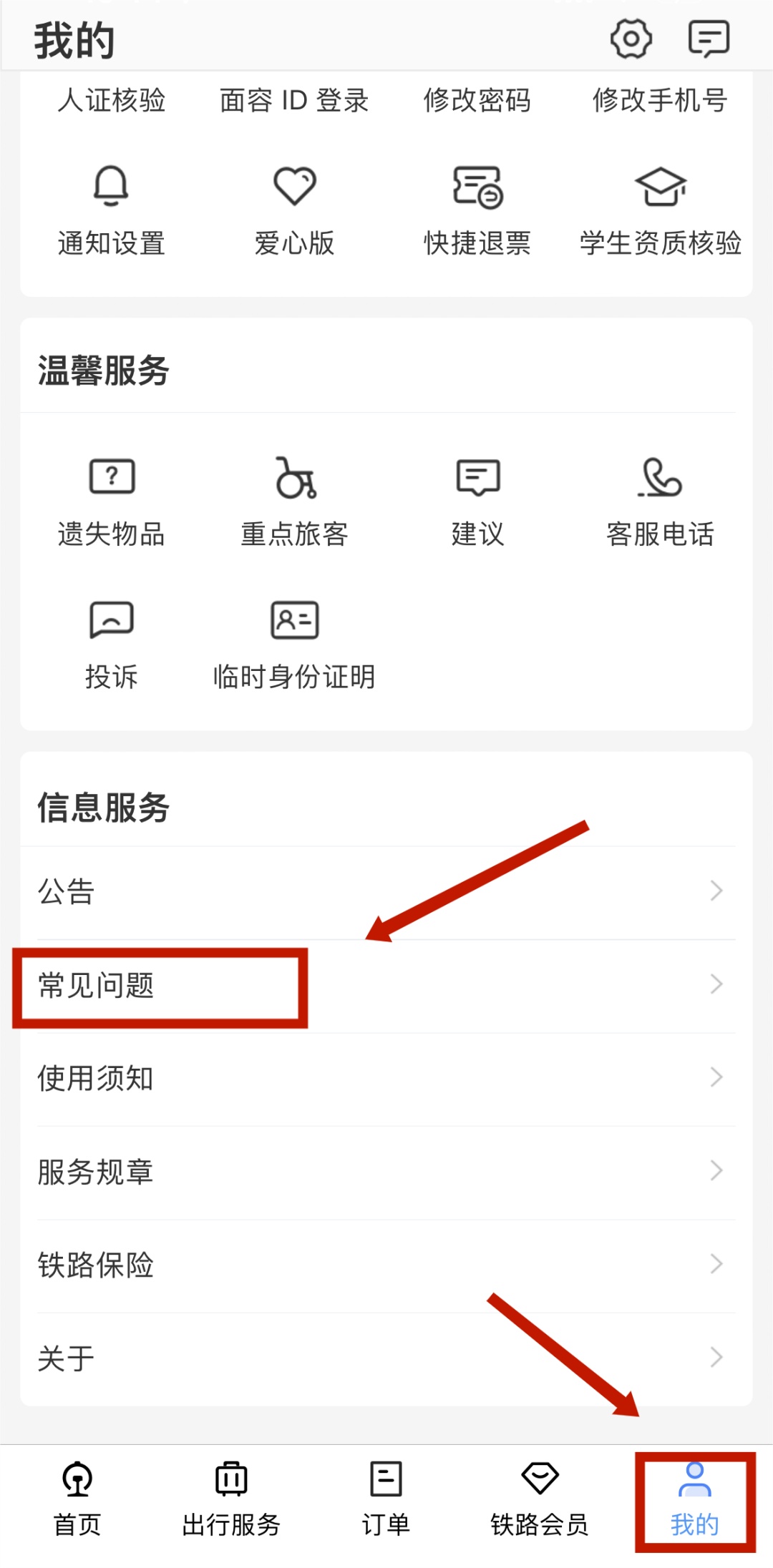This screenshot has width=773, height=1568.
Task: Open 铁路保险 railway insurance row
Action: (386, 1265)
